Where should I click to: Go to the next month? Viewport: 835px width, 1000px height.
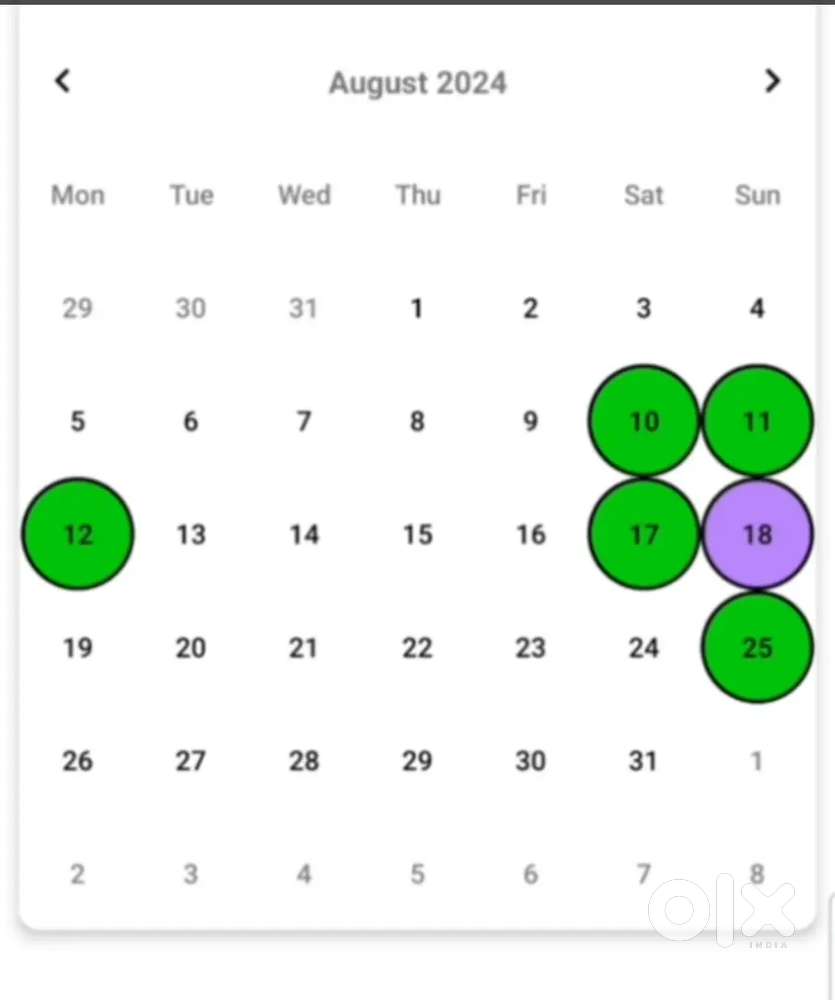[x=771, y=81]
